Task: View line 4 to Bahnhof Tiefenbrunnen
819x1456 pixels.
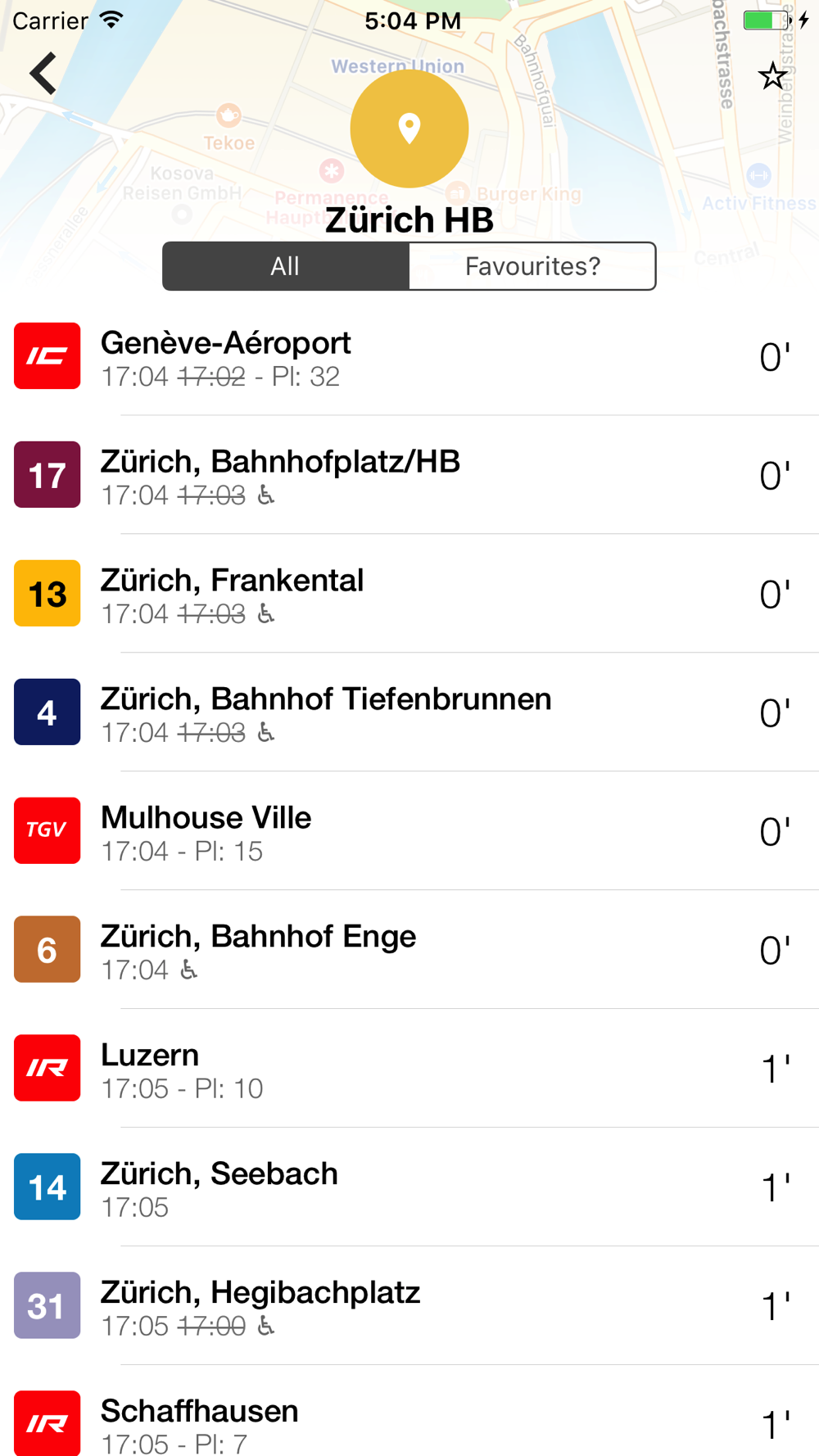Action: (x=409, y=713)
